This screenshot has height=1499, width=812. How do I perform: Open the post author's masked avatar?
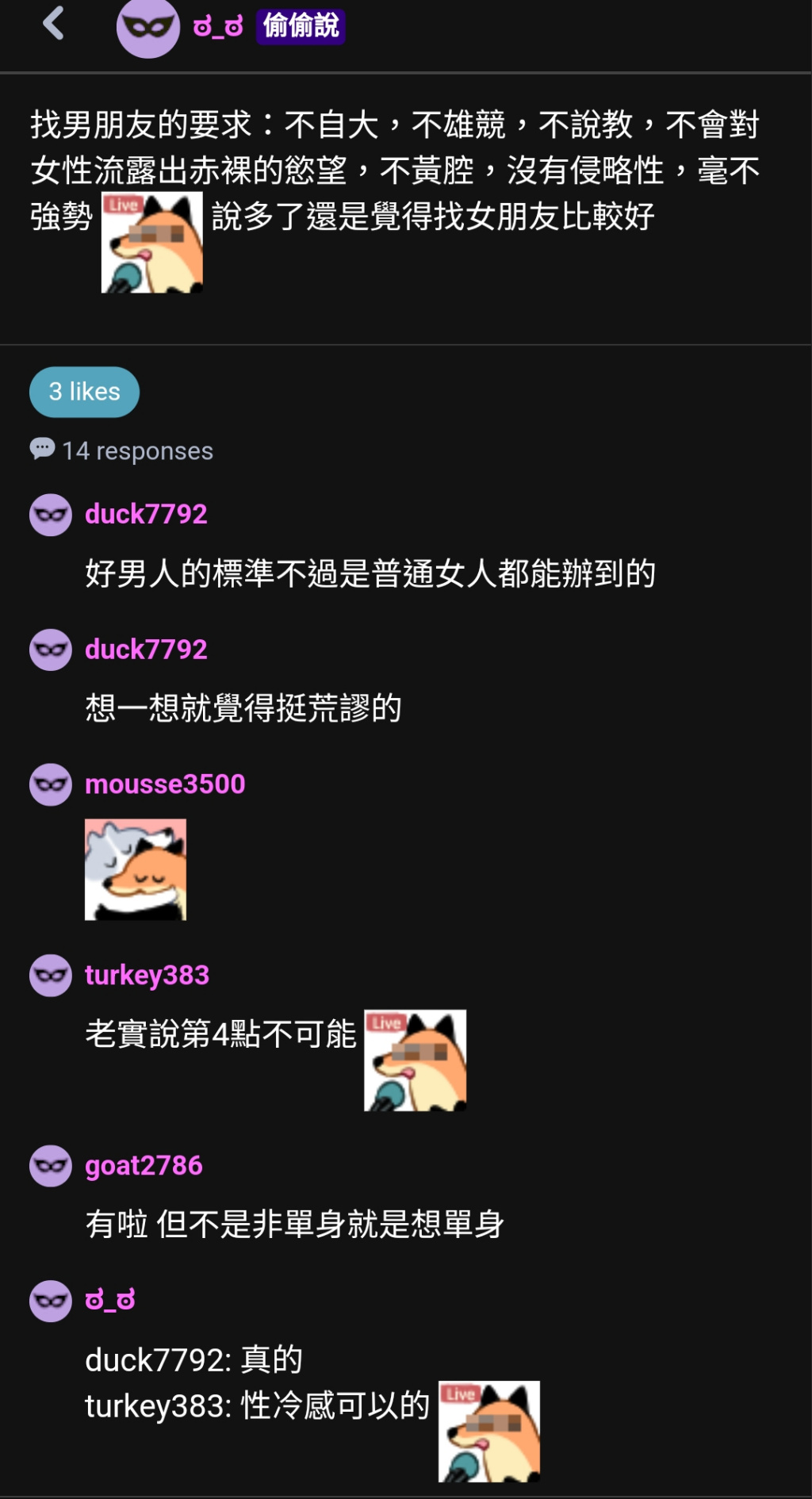[148, 28]
